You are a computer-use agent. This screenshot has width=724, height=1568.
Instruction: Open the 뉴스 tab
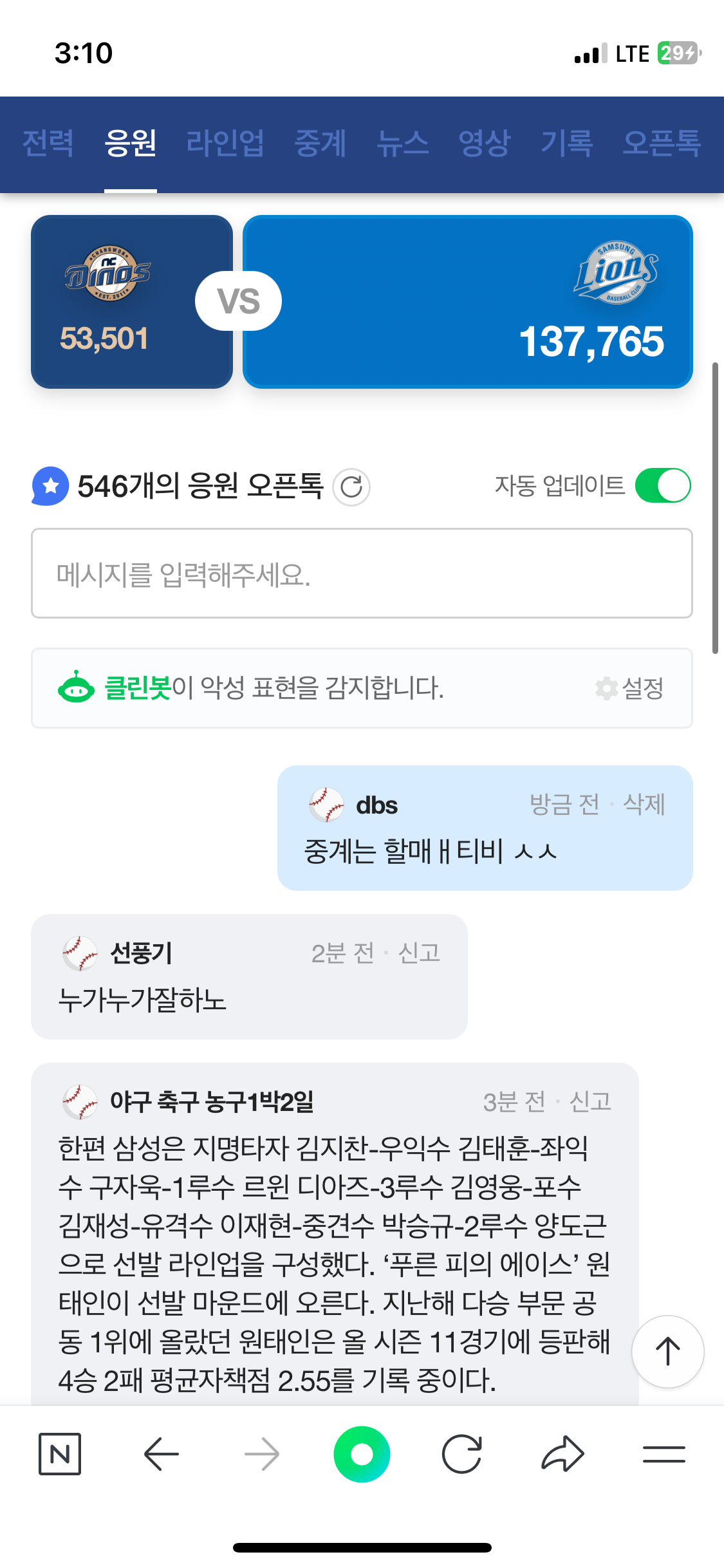[x=402, y=143]
